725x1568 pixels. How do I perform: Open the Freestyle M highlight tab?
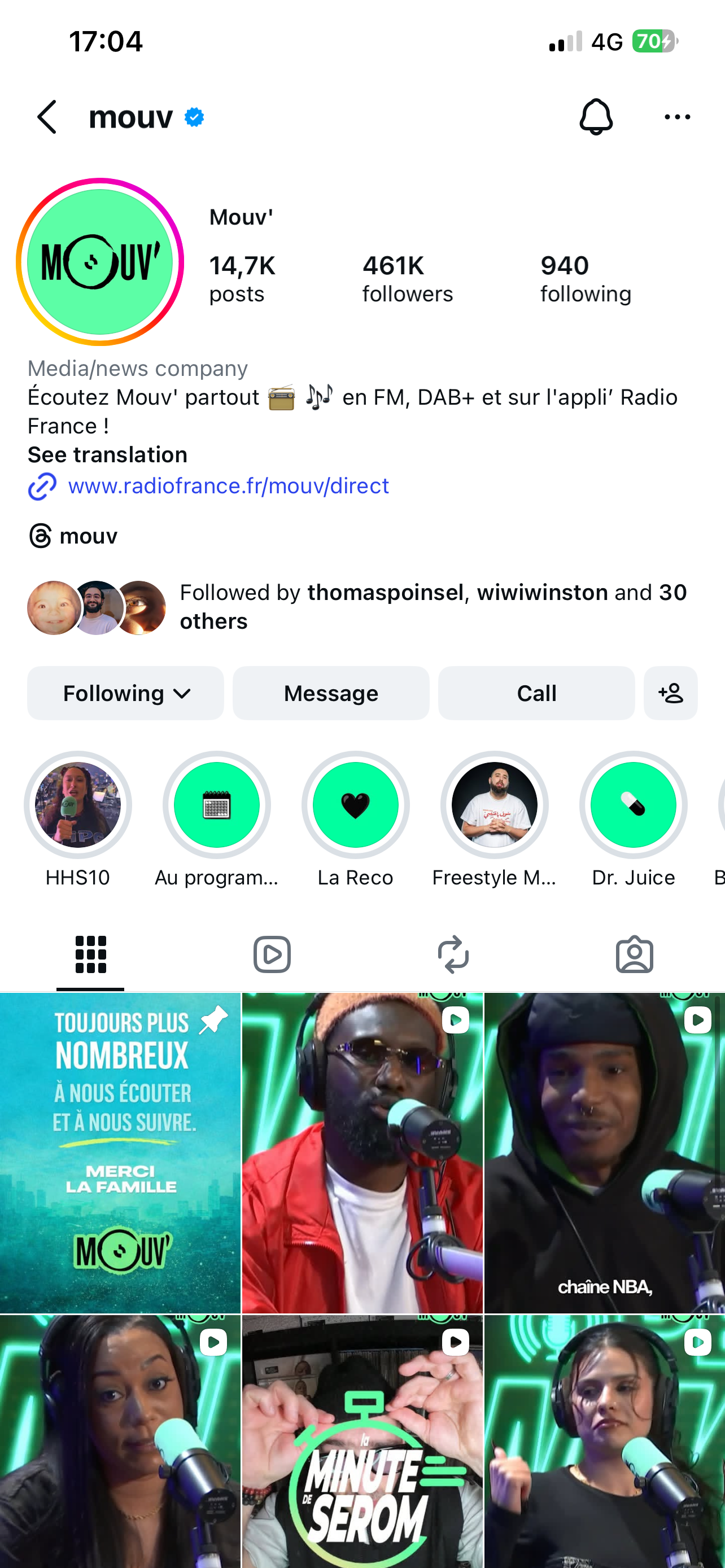coord(494,805)
